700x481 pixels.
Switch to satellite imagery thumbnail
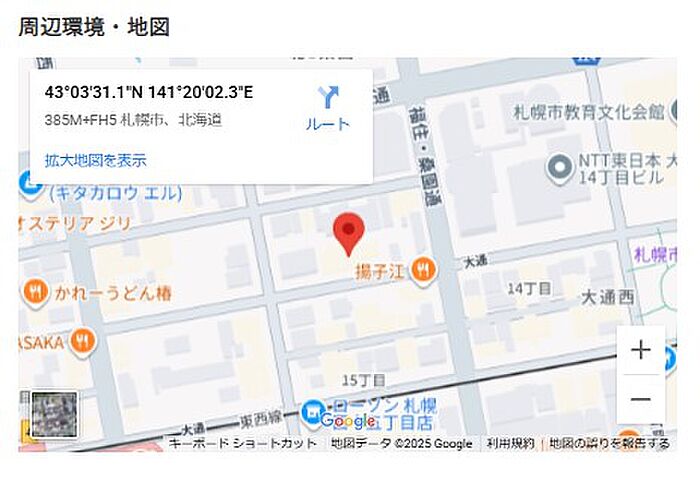[54, 414]
